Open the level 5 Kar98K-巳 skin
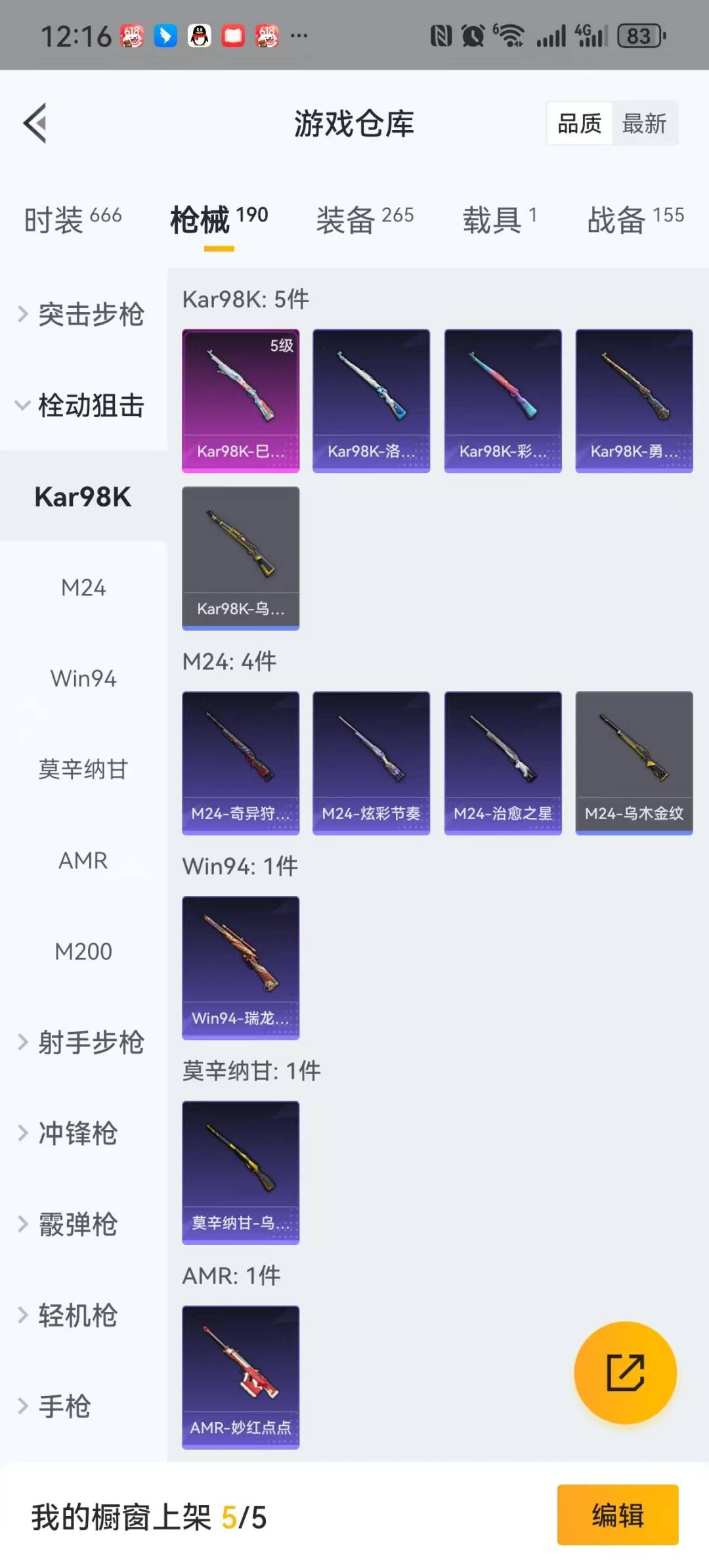Screen dimensions: 709x1568 240,400
